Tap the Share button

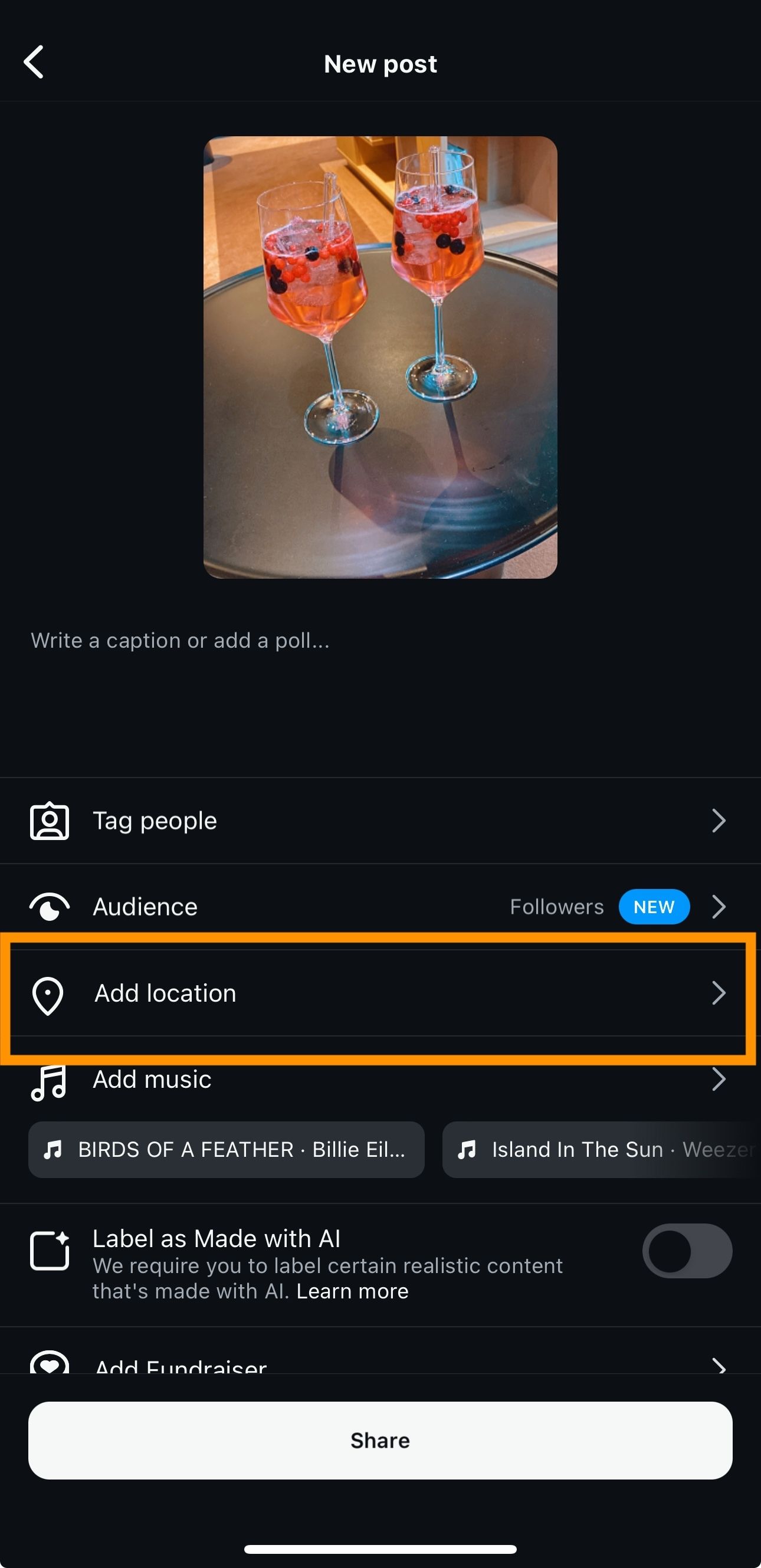380,1439
